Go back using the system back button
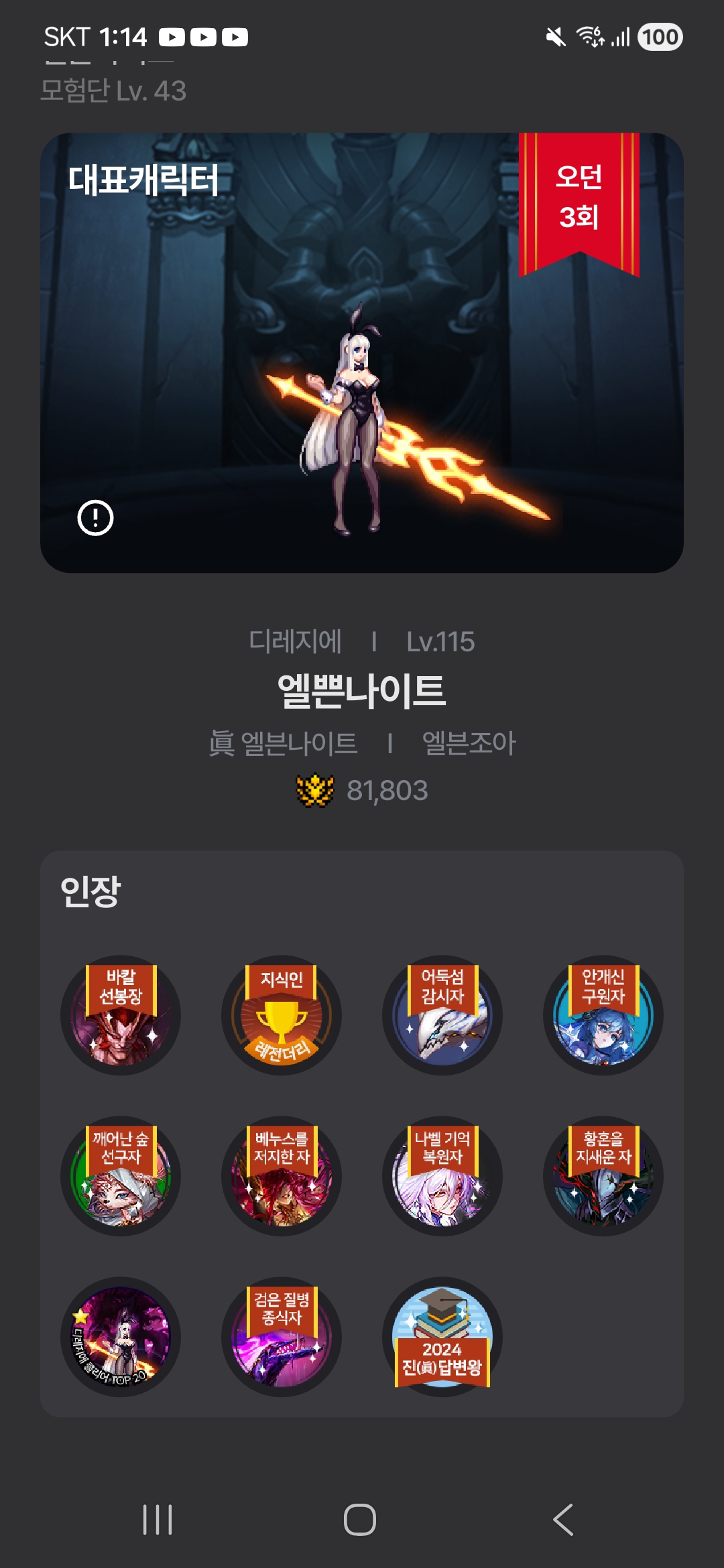 coord(563,1519)
